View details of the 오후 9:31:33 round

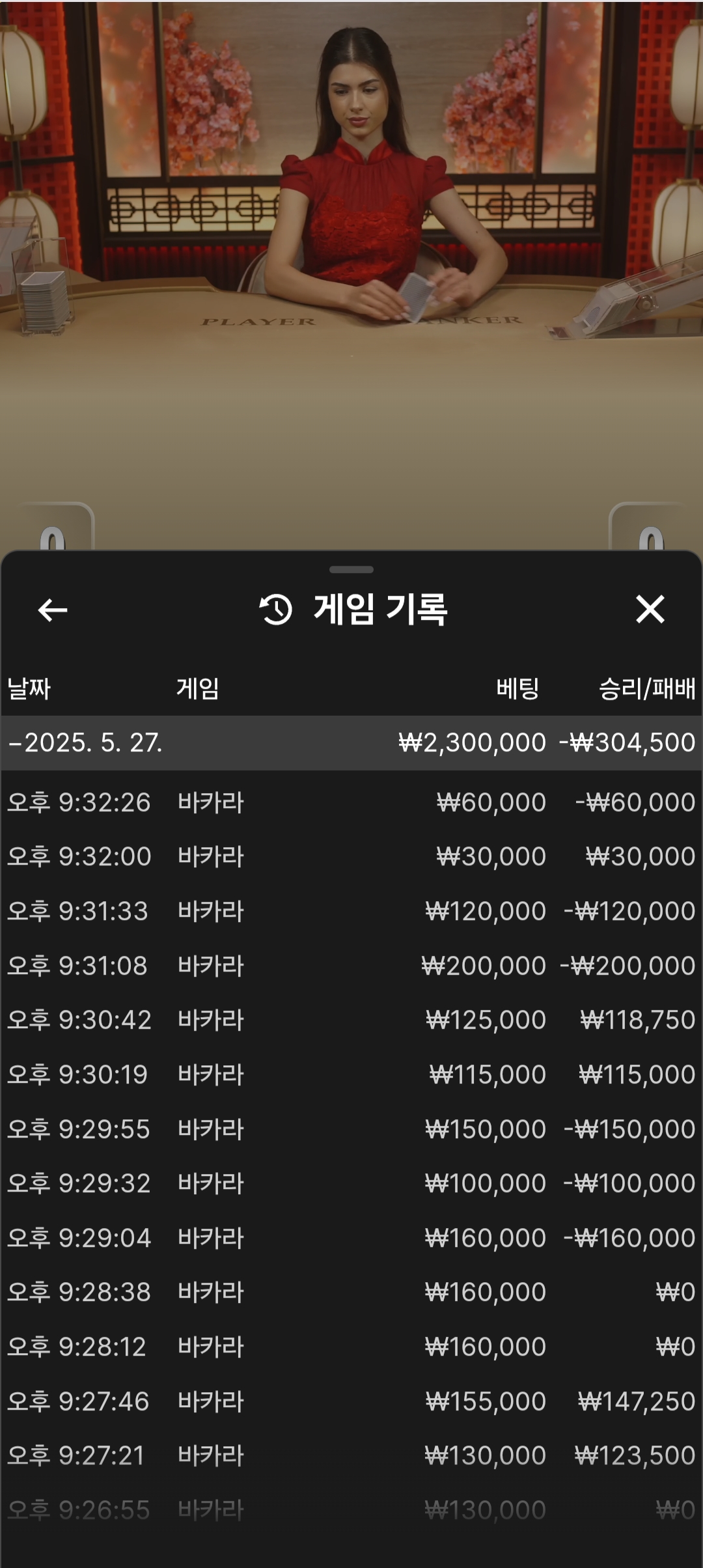351,911
